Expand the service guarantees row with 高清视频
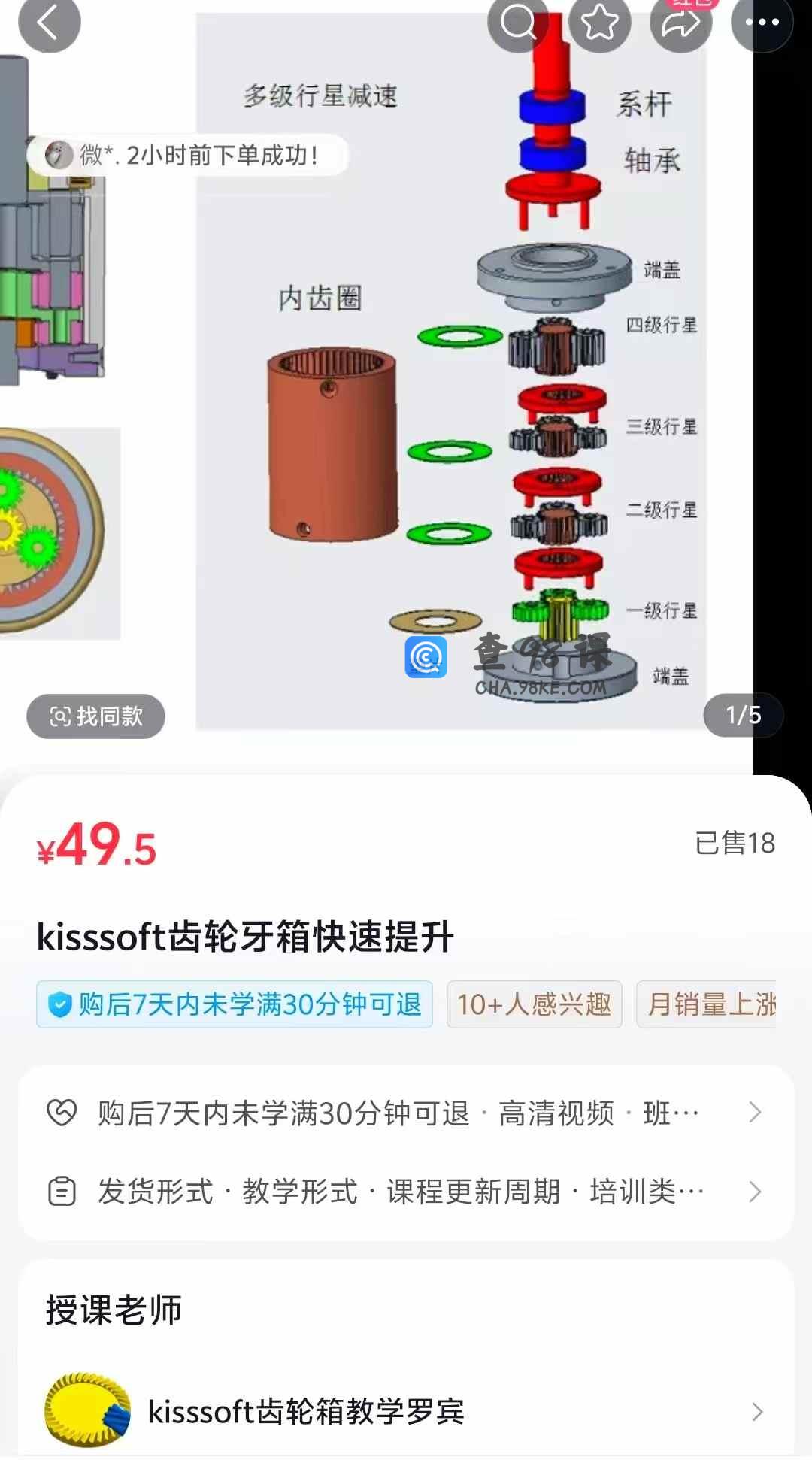 click(x=406, y=1113)
